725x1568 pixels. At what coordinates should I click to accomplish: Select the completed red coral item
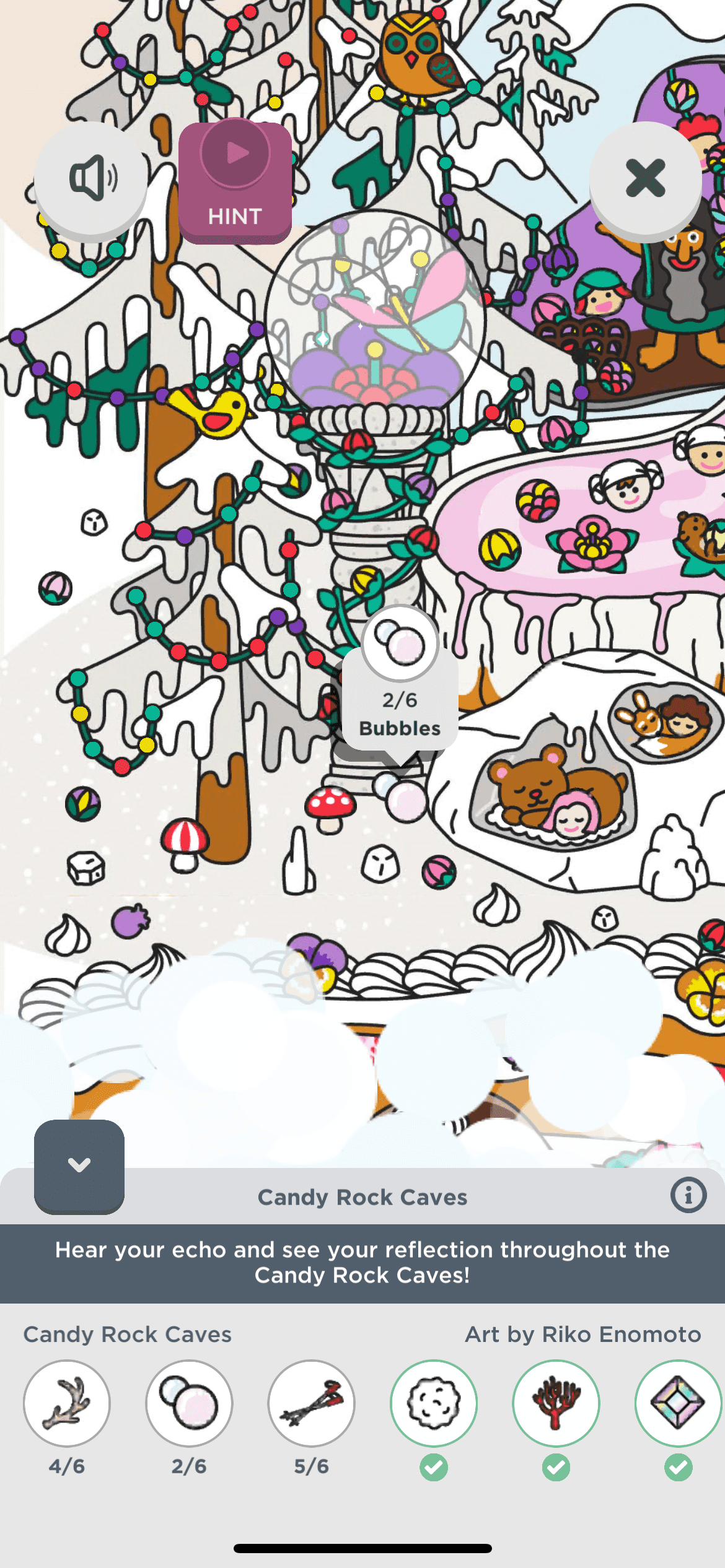pyautogui.click(x=556, y=1403)
